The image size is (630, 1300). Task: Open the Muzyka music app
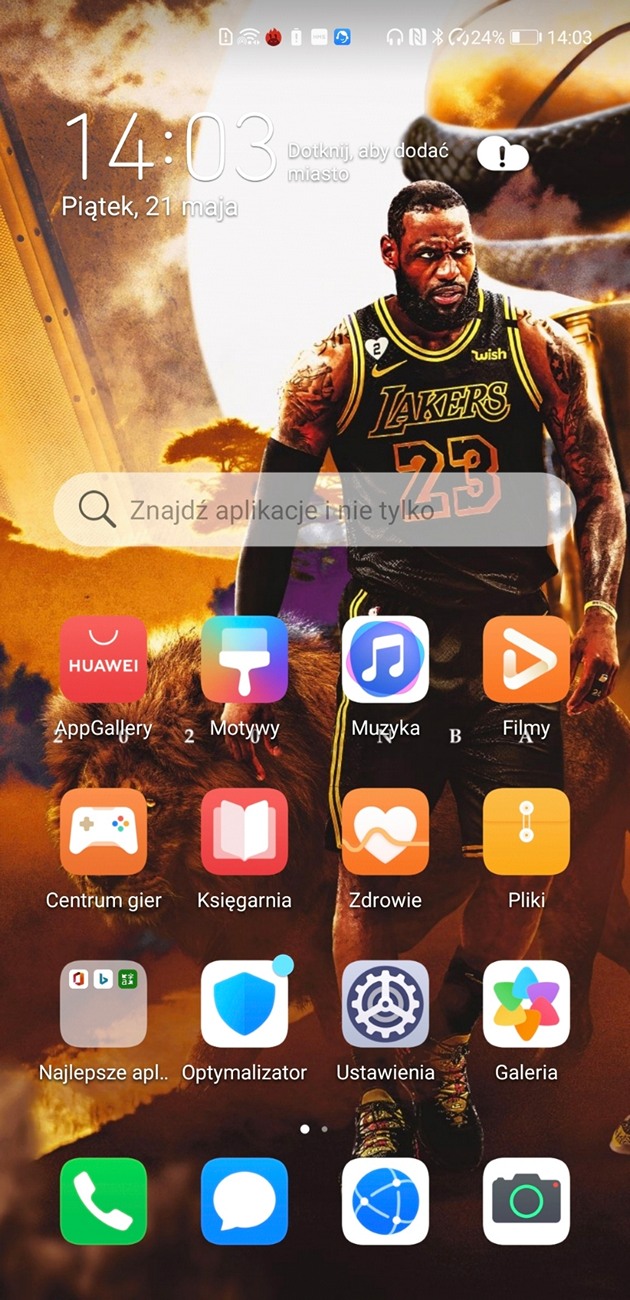[385, 659]
